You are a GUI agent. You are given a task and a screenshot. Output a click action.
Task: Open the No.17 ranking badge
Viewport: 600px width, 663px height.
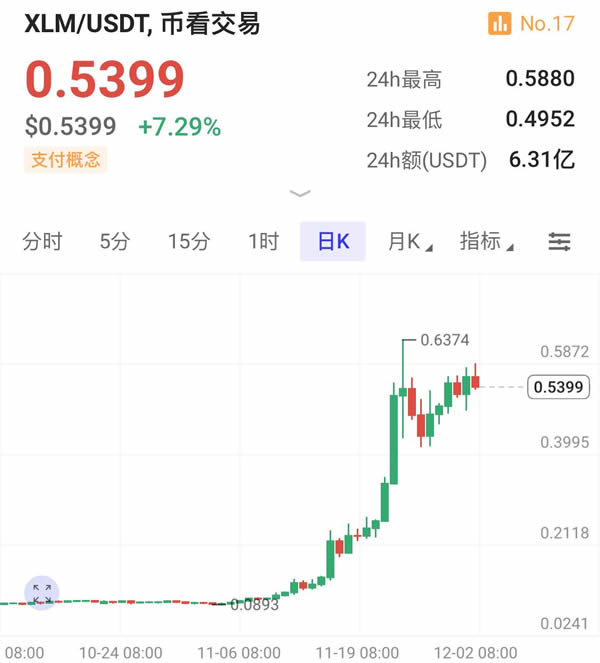point(532,23)
